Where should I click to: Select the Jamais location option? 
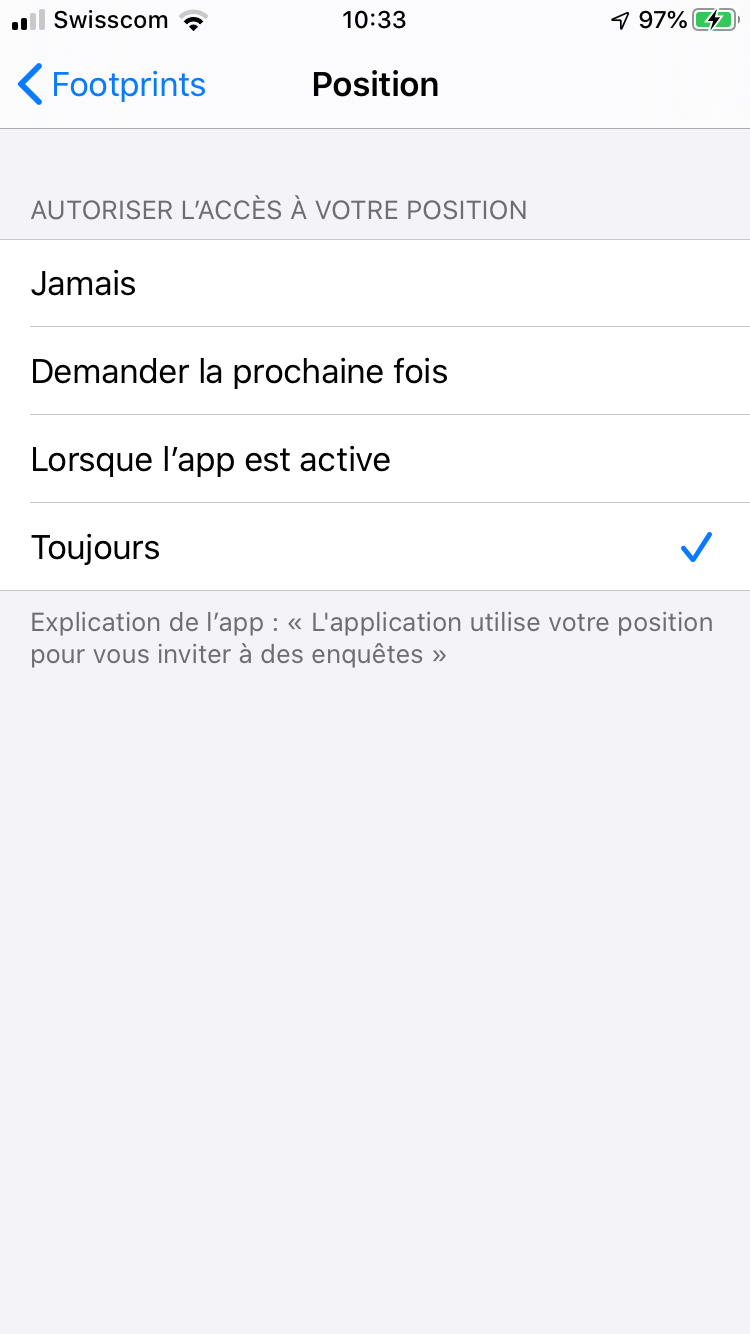click(x=375, y=283)
